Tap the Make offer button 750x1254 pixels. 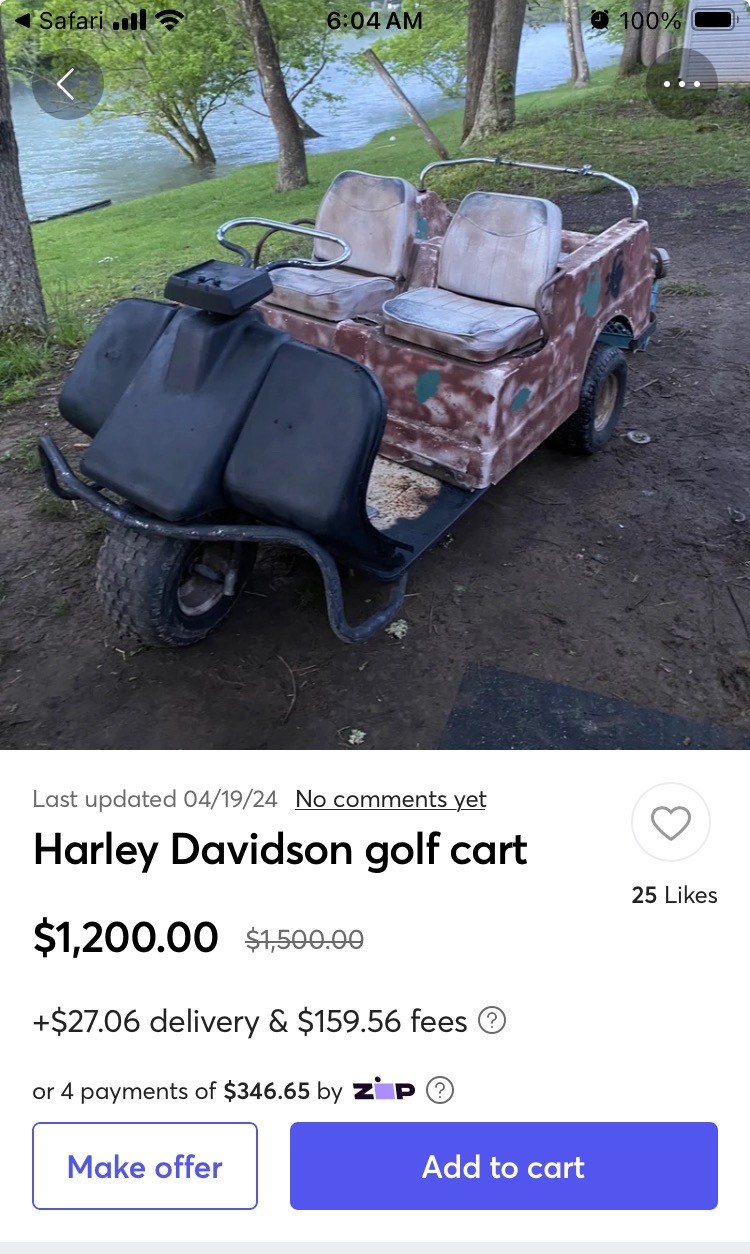pos(145,1166)
